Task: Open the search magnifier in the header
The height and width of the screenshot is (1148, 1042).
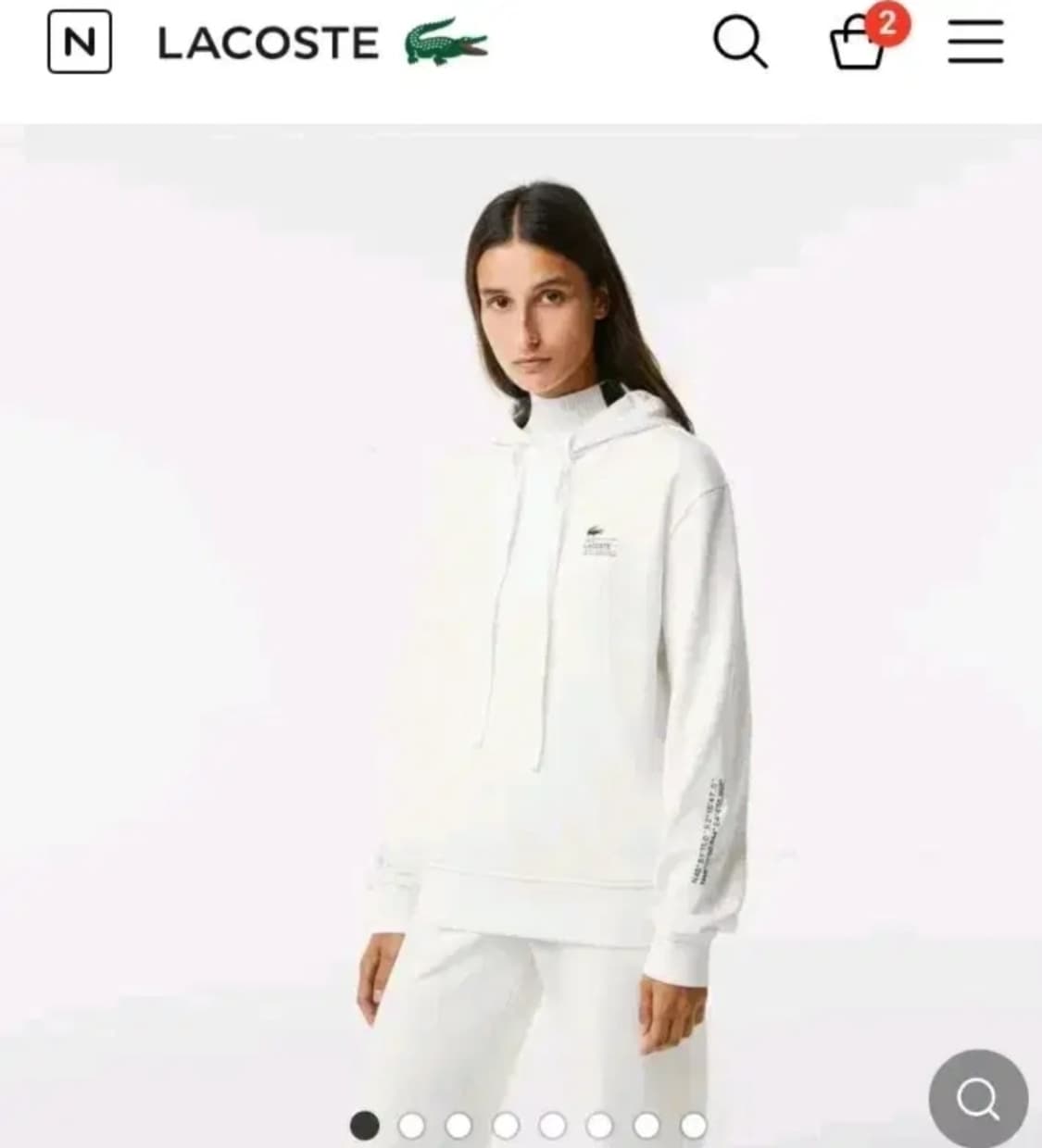Action: click(739, 43)
